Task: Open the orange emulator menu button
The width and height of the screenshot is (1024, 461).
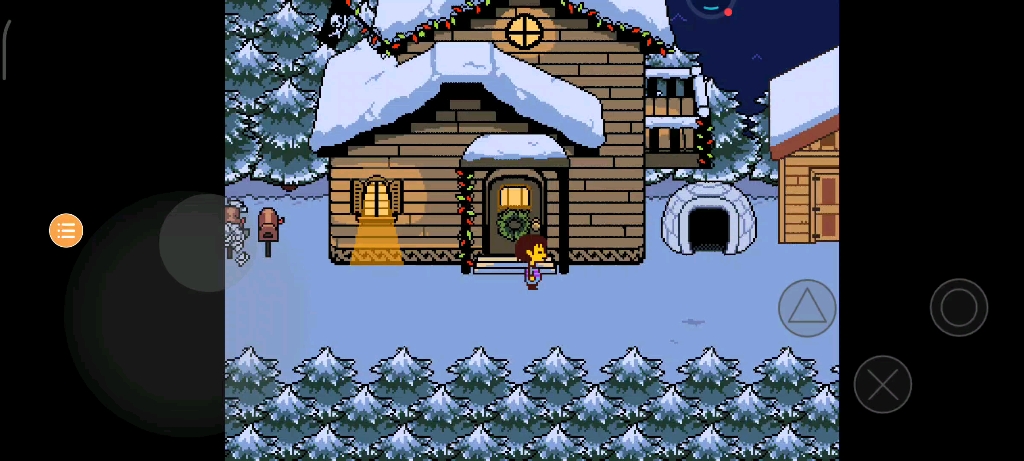Action: click(66, 230)
